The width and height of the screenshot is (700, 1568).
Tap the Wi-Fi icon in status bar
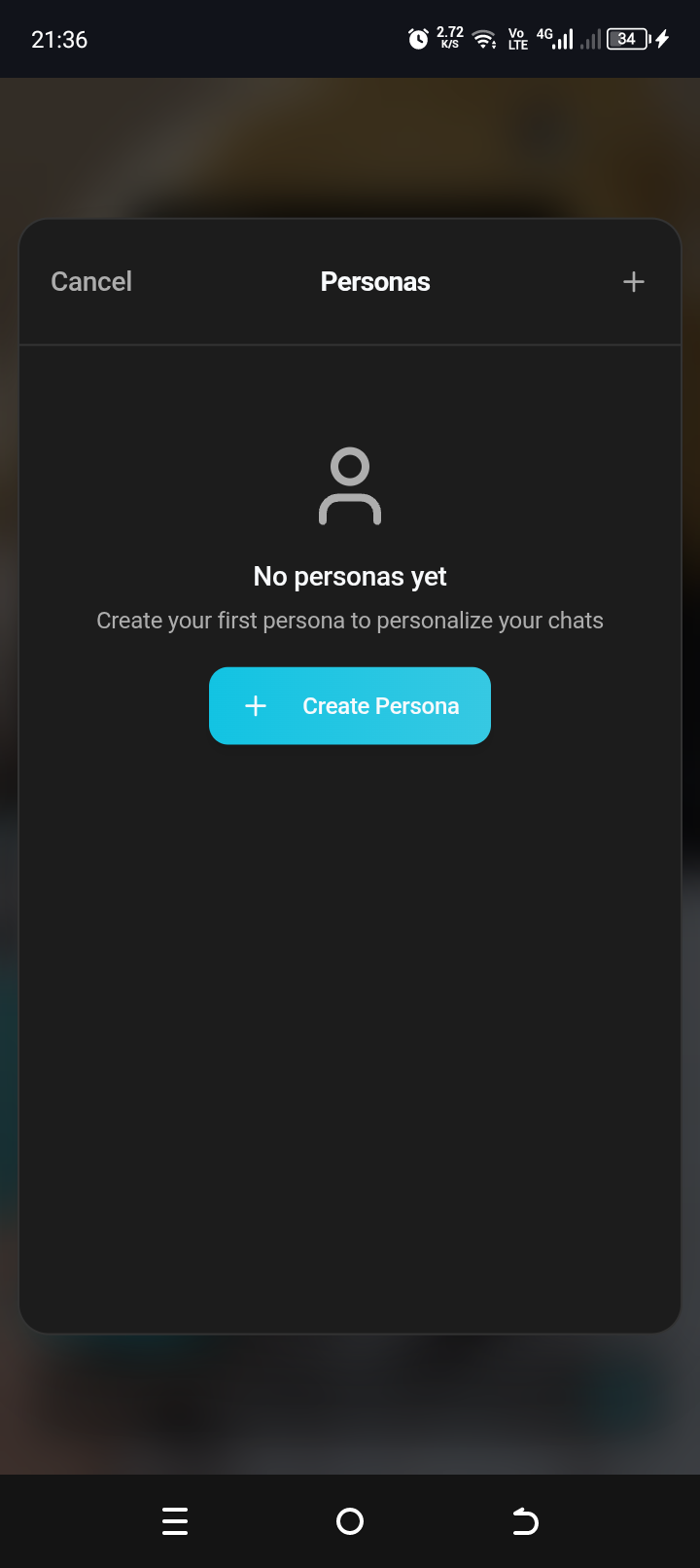pyautogui.click(x=483, y=39)
